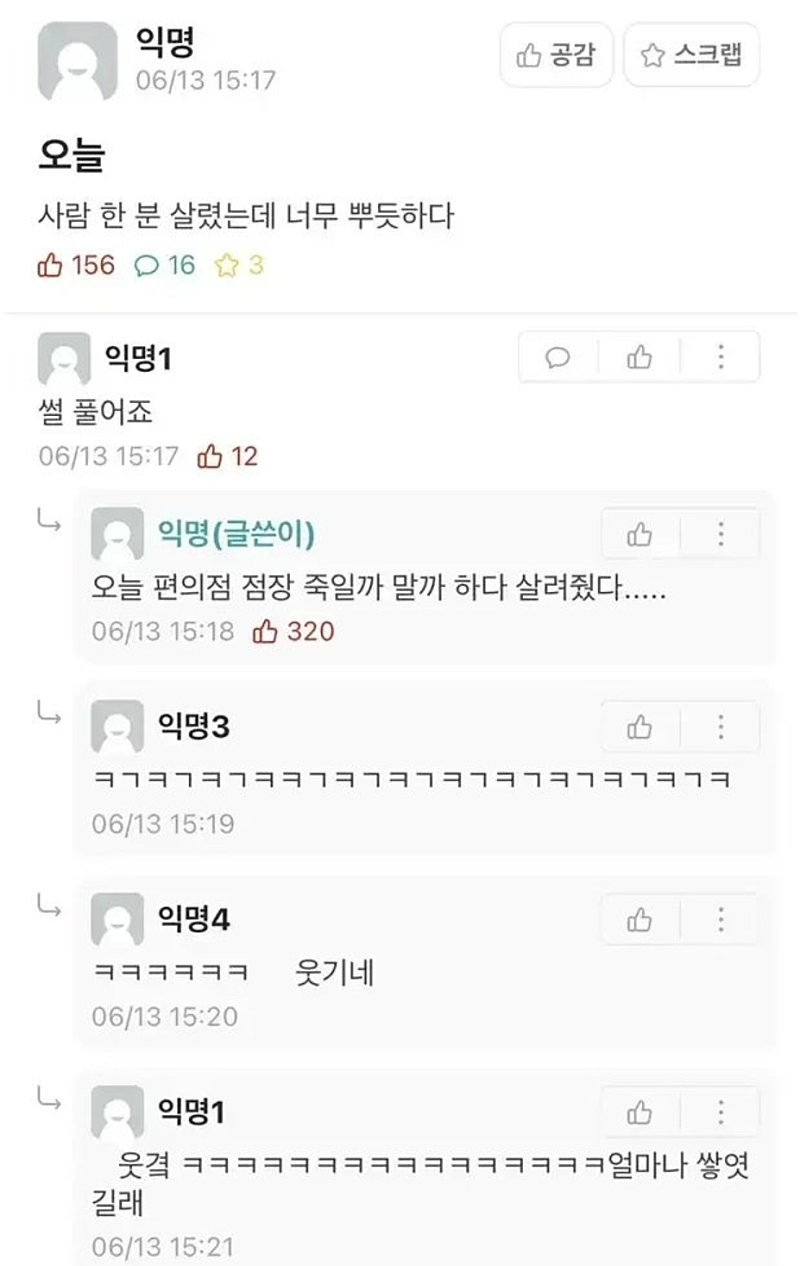Tap the 공감 button on the post
The width and height of the screenshot is (800, 1266).
pyautogui.click(x=556, y=55)
